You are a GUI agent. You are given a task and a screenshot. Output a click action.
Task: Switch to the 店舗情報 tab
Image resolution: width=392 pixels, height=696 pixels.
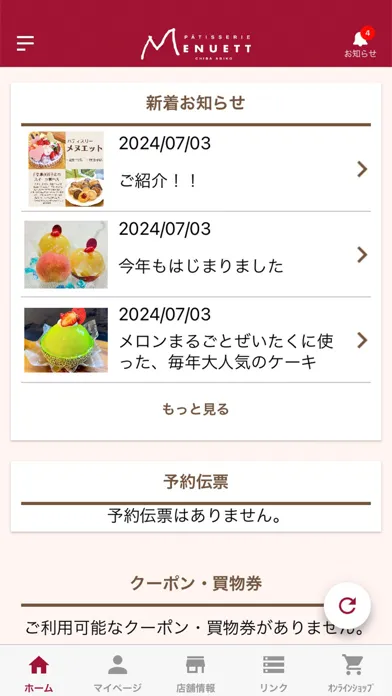pos(196,672)
